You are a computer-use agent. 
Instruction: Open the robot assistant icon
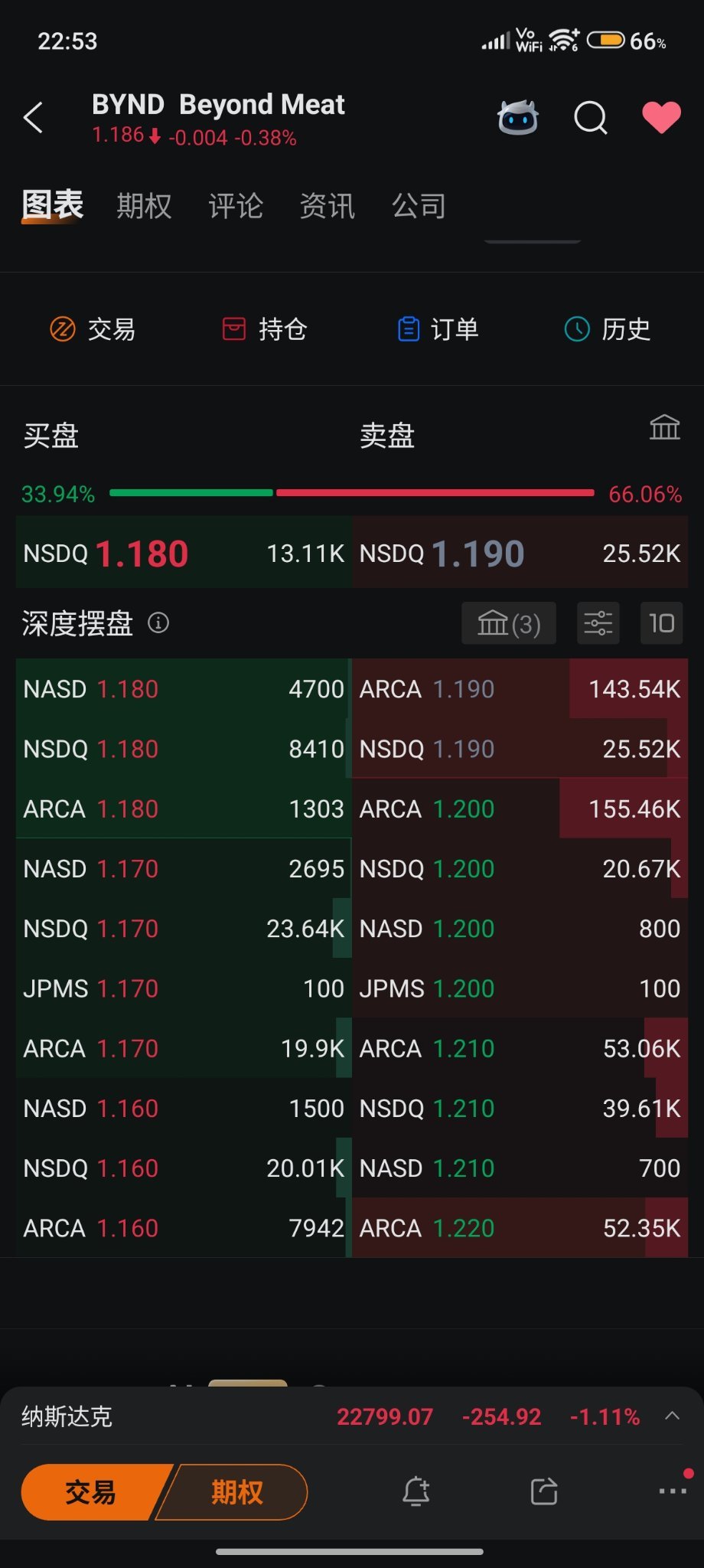(518, 118)
